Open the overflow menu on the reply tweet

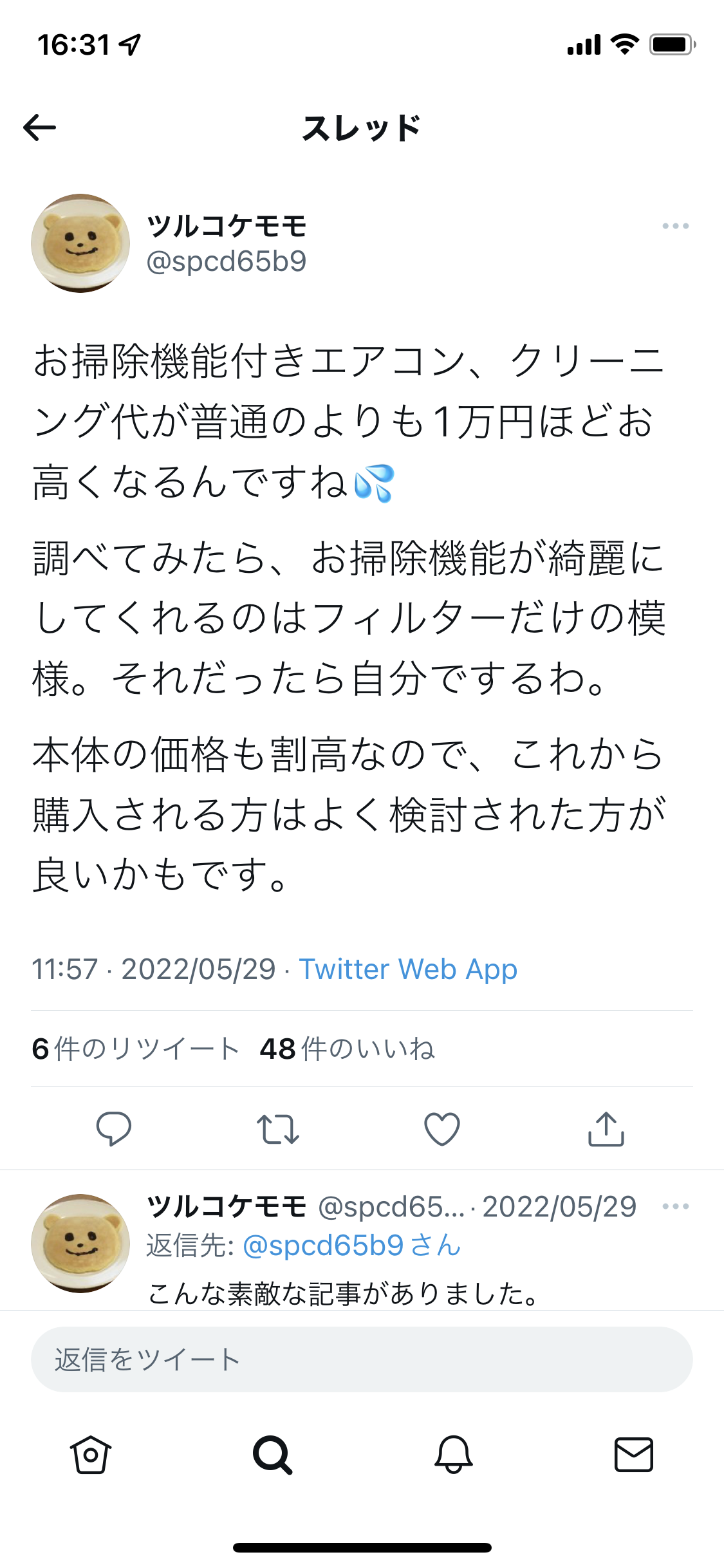(675, 1206)
